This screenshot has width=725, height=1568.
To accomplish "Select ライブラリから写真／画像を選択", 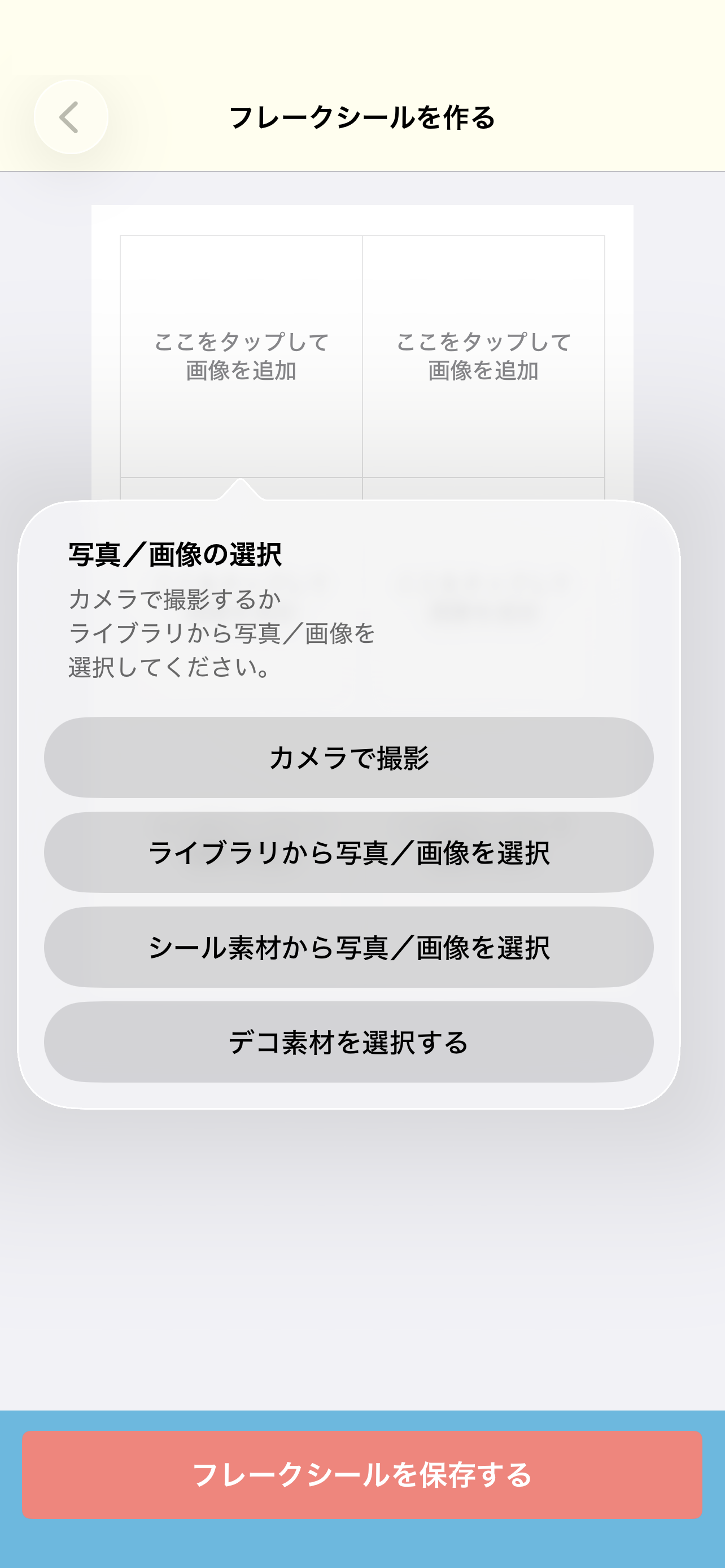I will [349, 852].
